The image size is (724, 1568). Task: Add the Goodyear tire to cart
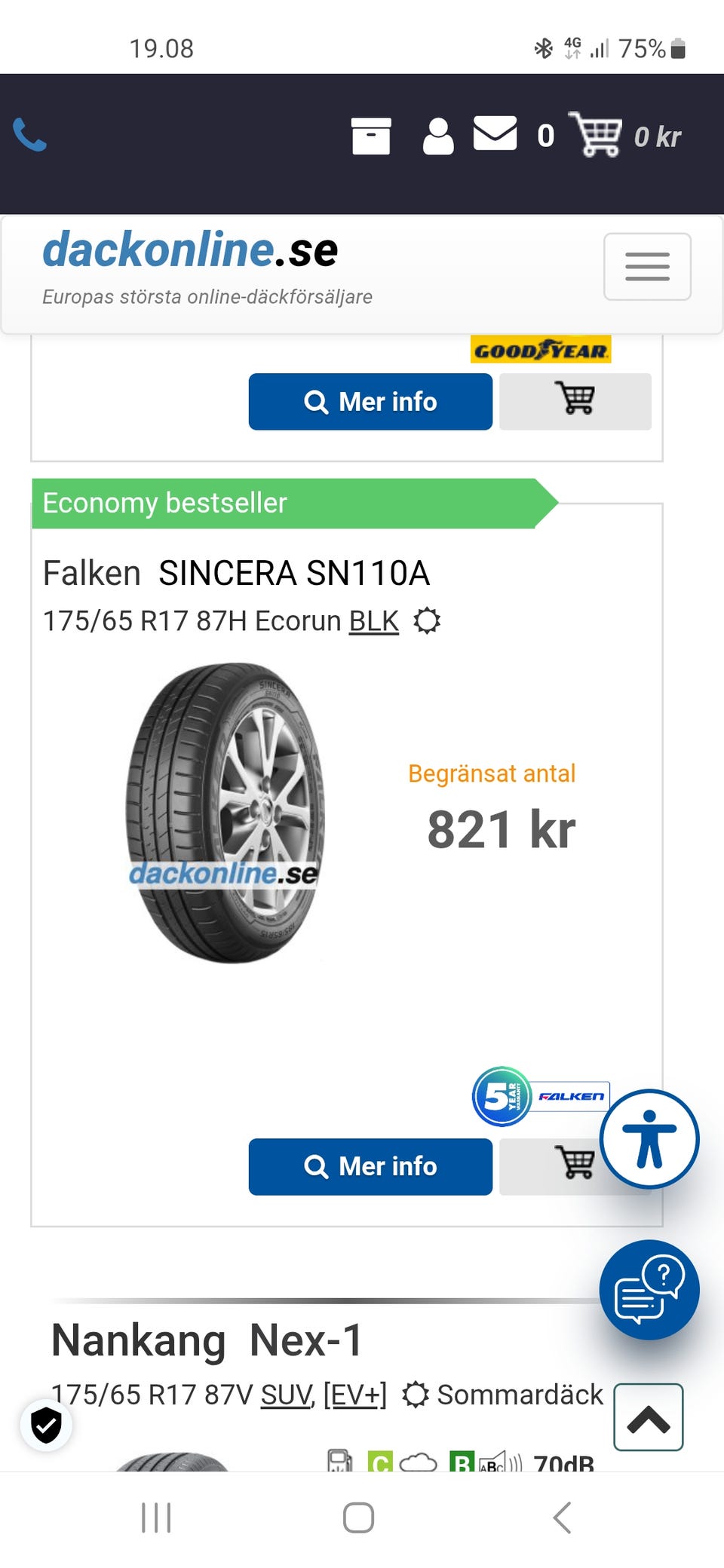pos(575,402)
